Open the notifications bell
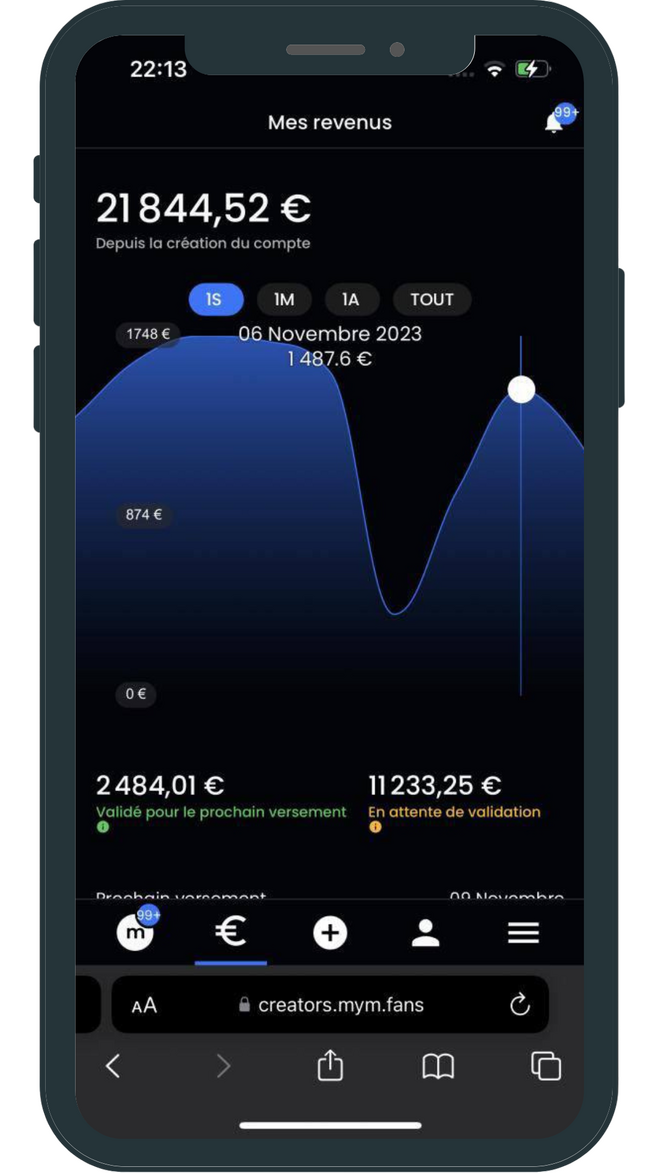 pos(554,123)
